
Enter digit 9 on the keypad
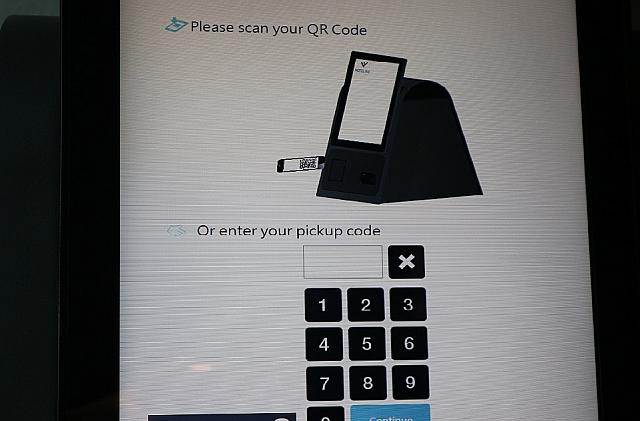(x=408, y=383)
